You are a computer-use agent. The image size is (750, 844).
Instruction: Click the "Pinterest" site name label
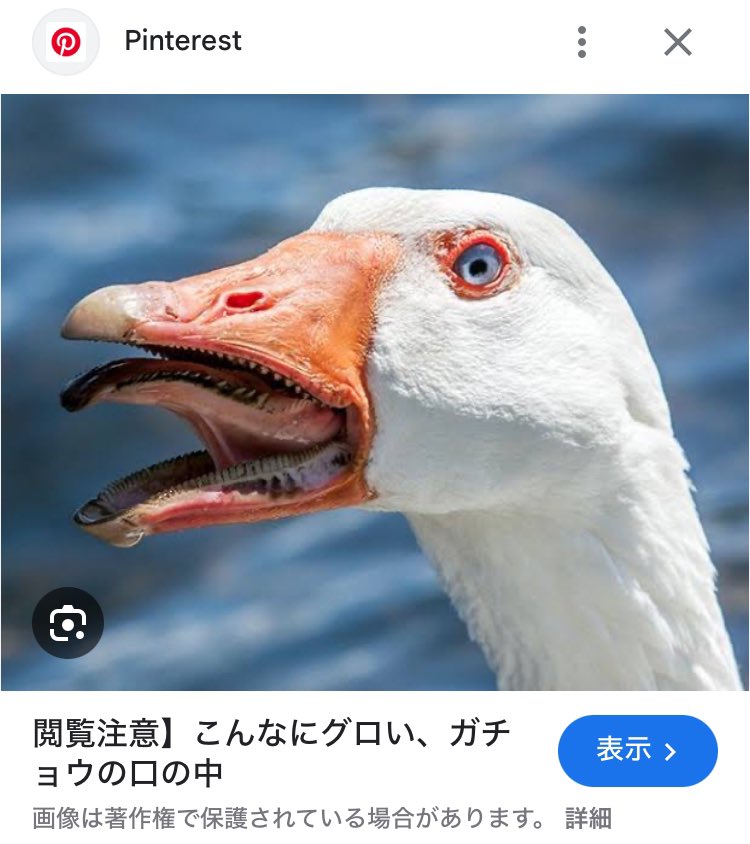pyautogui.click(x=182, y=41)
